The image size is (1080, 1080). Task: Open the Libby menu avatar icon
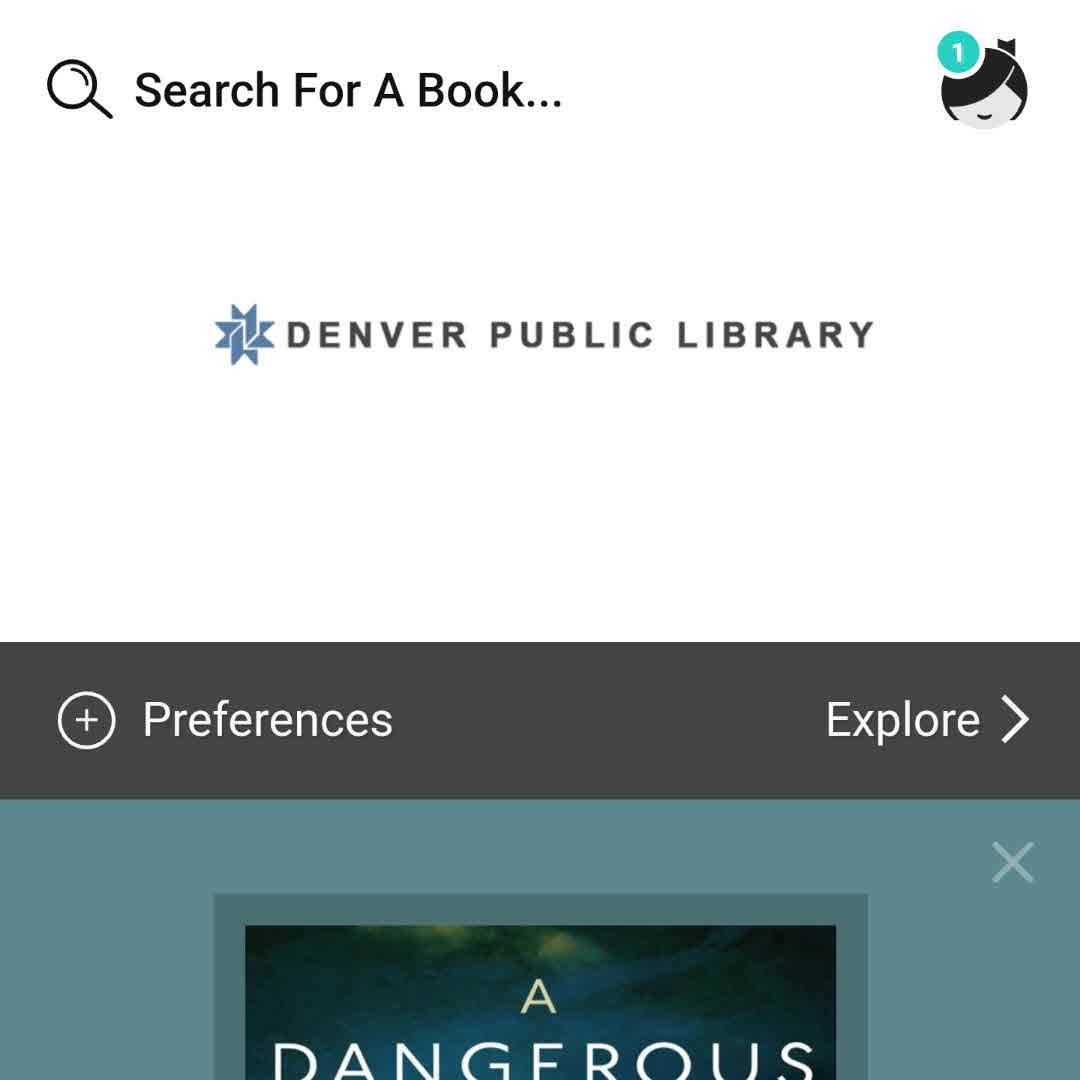pos(984,85)
